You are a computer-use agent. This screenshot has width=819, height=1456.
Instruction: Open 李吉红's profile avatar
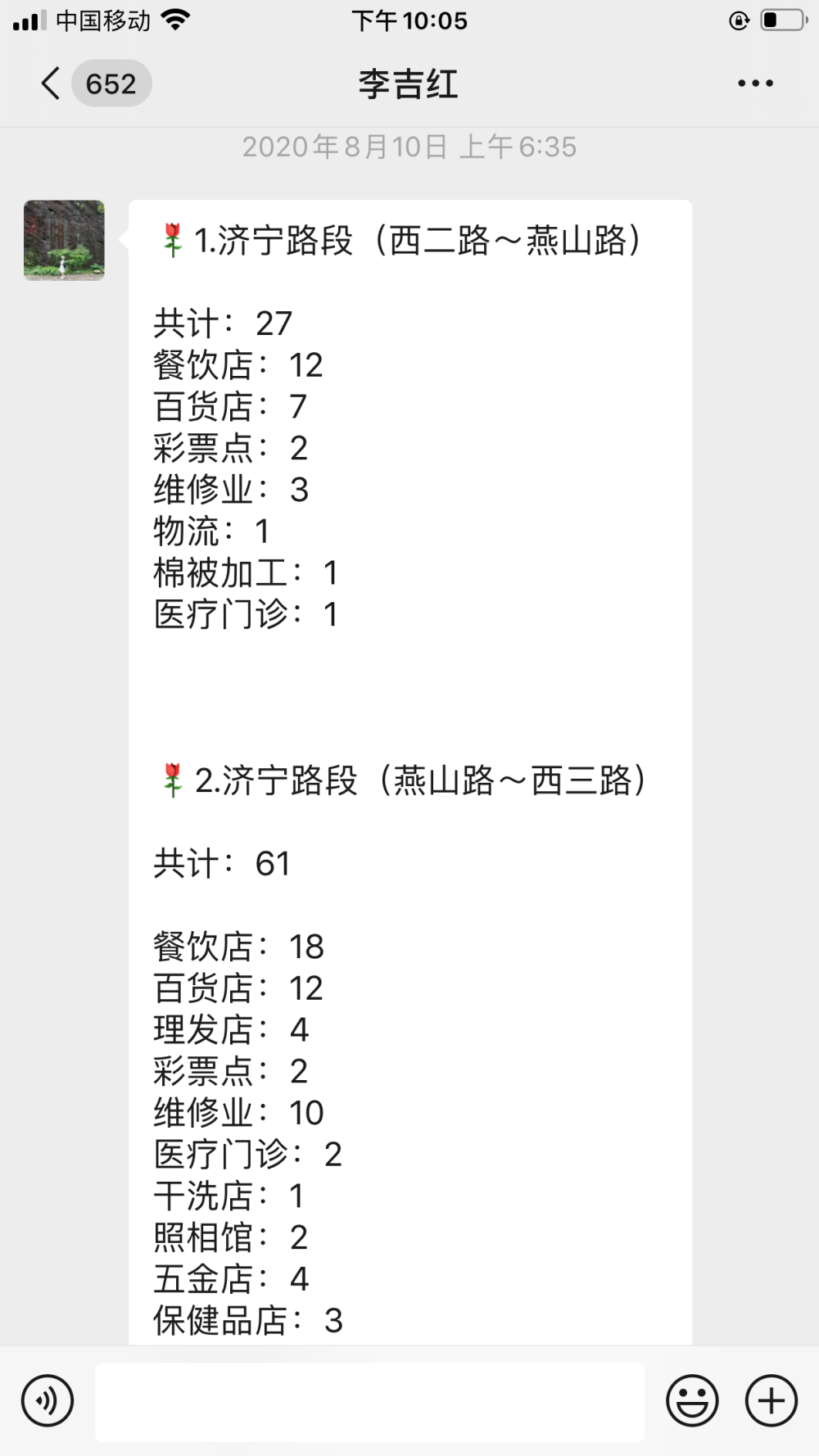click(64, 241)
